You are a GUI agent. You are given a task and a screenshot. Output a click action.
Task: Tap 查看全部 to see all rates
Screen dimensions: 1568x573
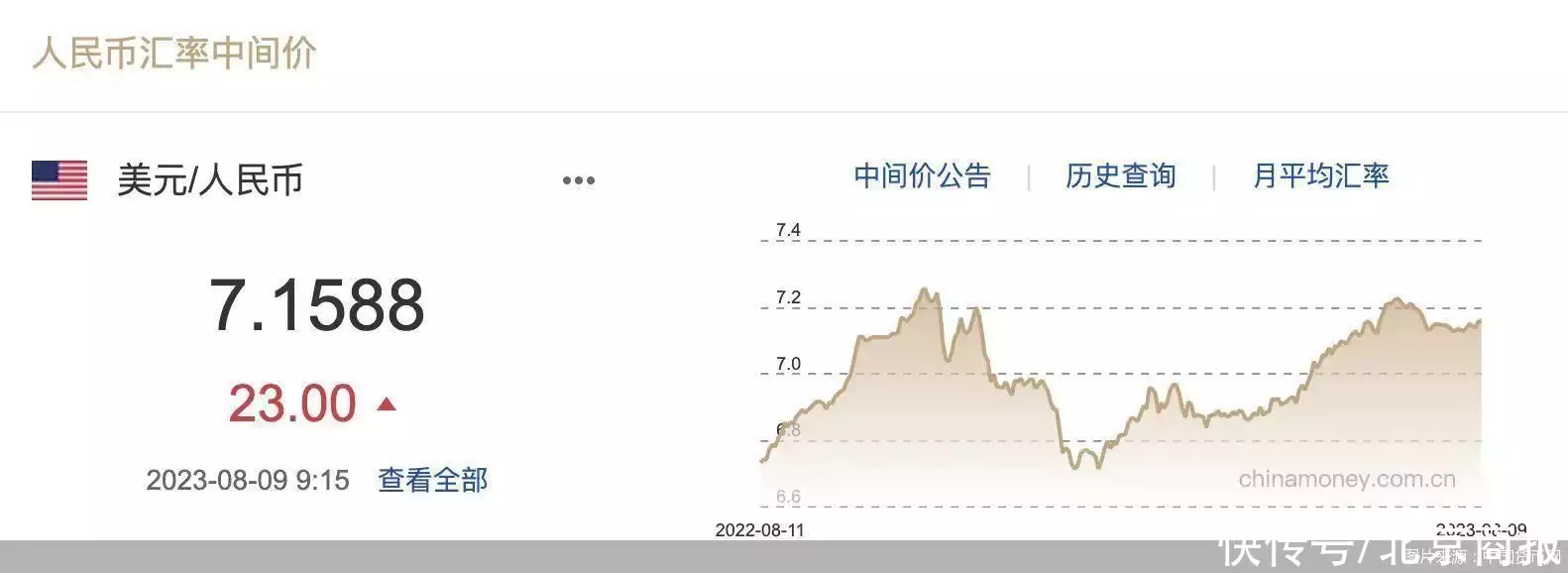click(x=432, y=481)
